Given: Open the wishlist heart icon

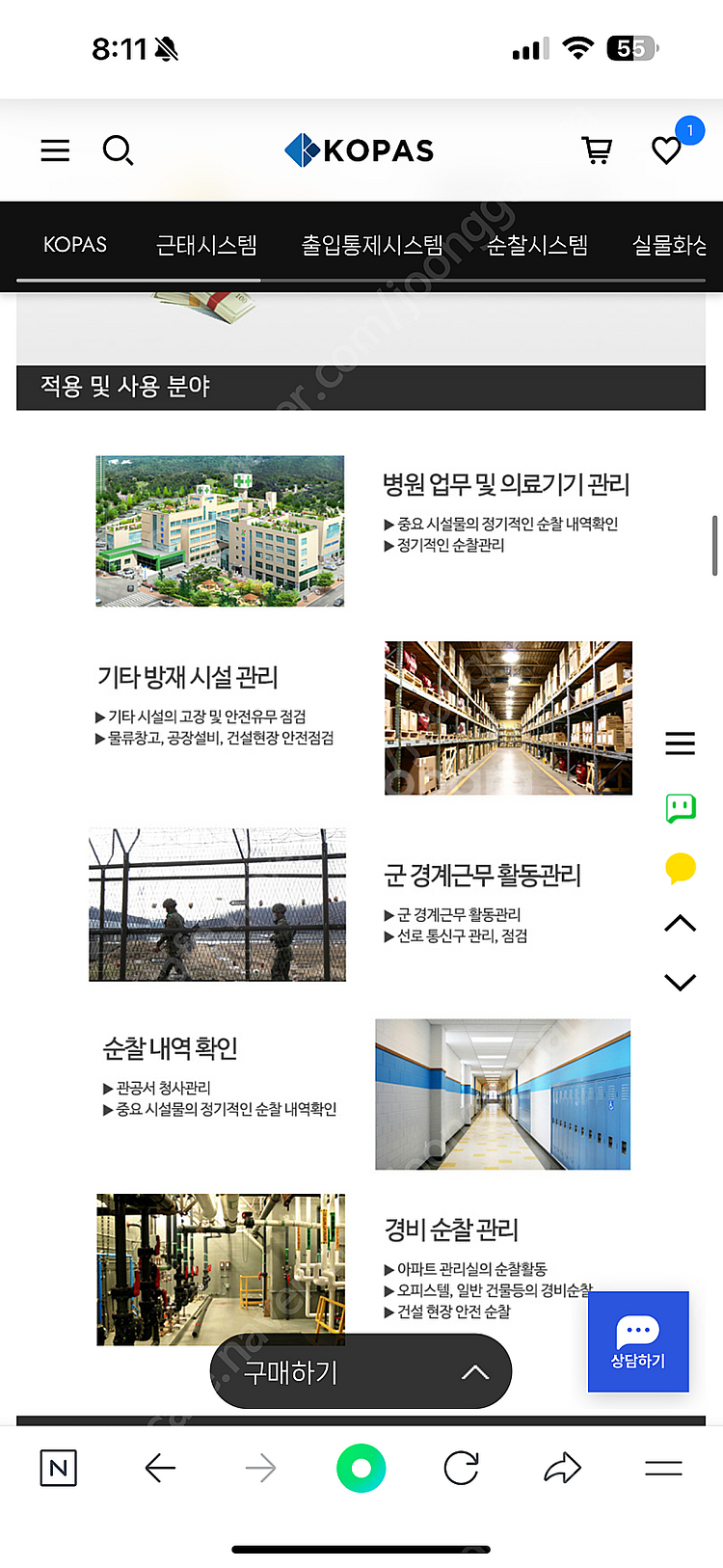Looking at the screenshot, I should click(666, 150).
